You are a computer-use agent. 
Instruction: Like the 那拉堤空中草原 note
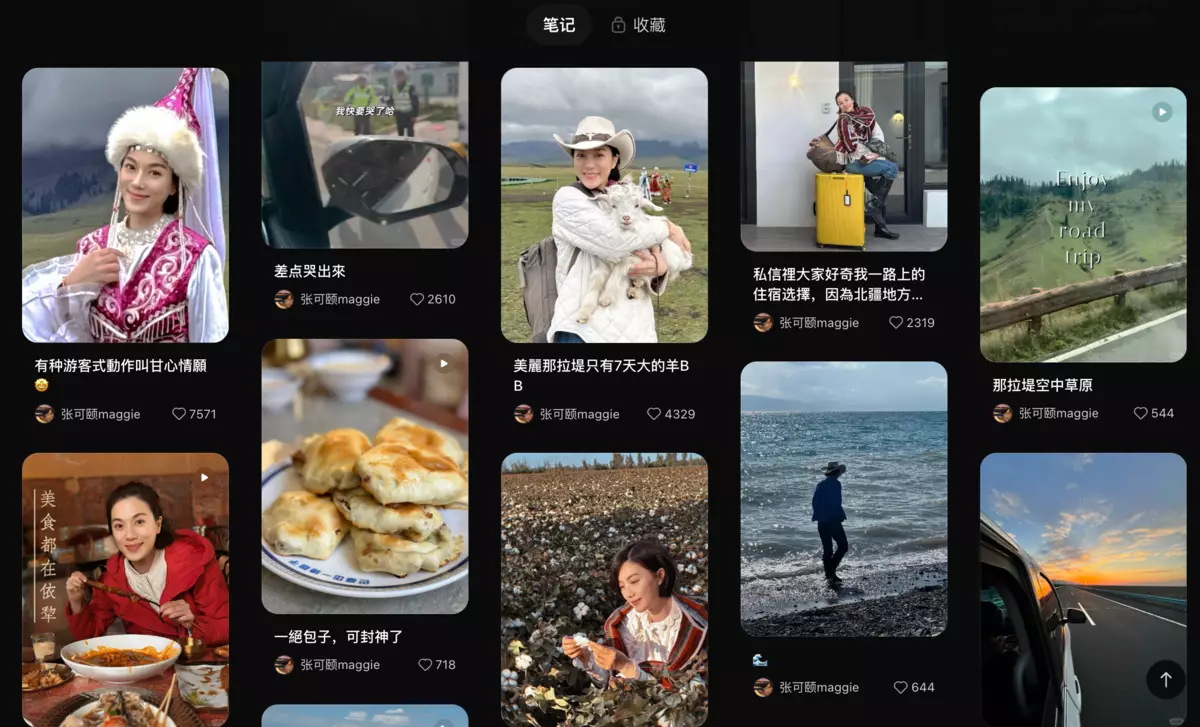(x=1140, y=413)
